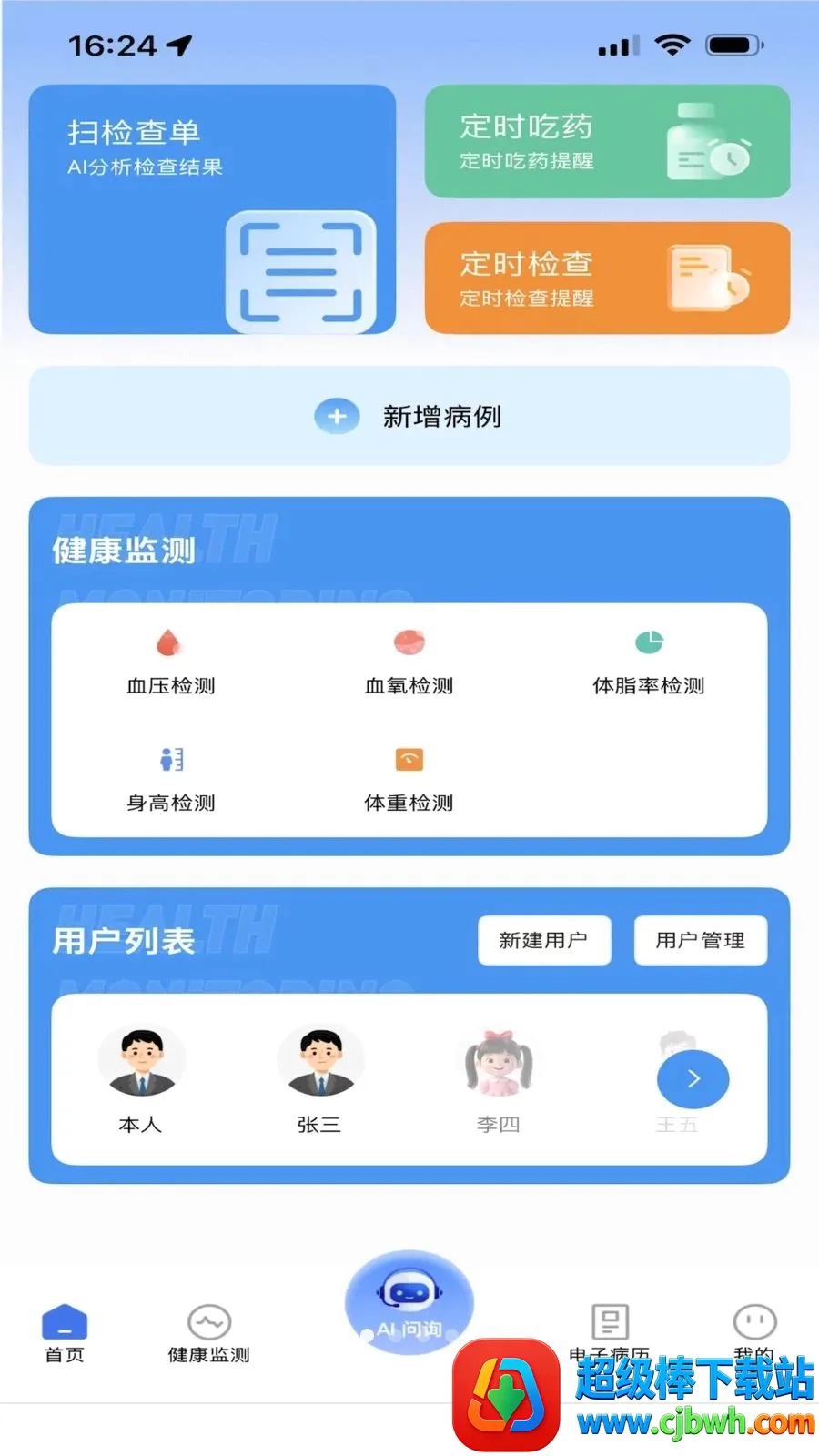Switch to the 健康监测 tab
This screenshot has width=819, height=1456.
tap(209, 1334)
